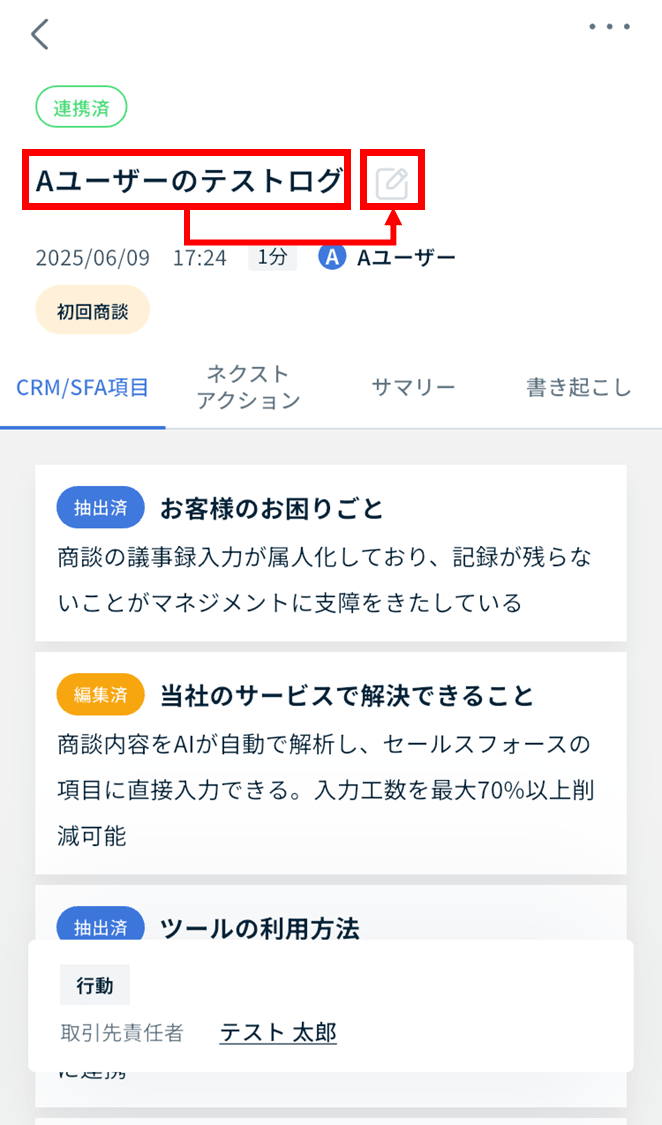Screen dimensions: 662x1125
Task: Open the three-dot overflow menu
Action: (x=609, y=27)
